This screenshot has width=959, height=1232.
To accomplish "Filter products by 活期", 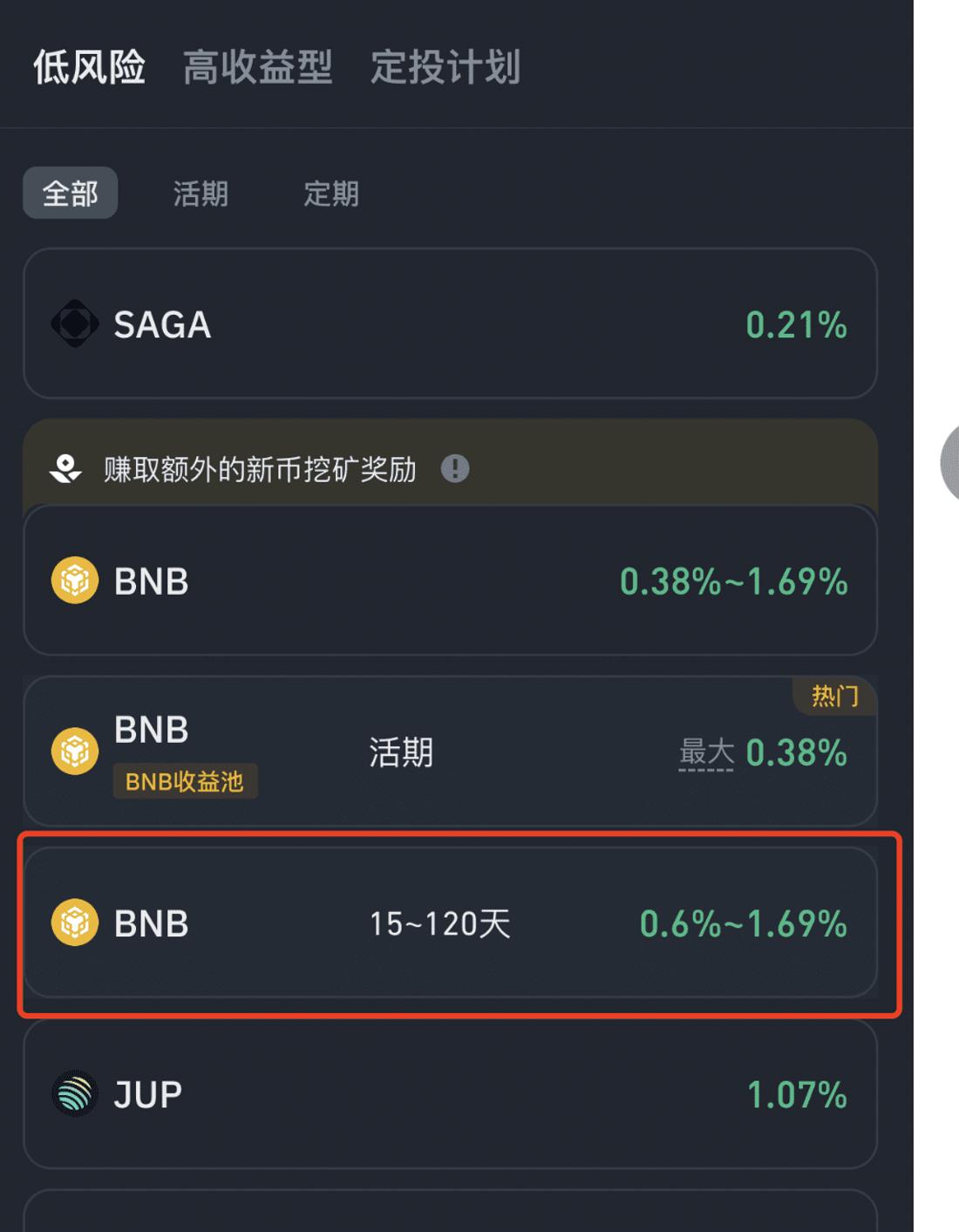I will tap(201, 194).
